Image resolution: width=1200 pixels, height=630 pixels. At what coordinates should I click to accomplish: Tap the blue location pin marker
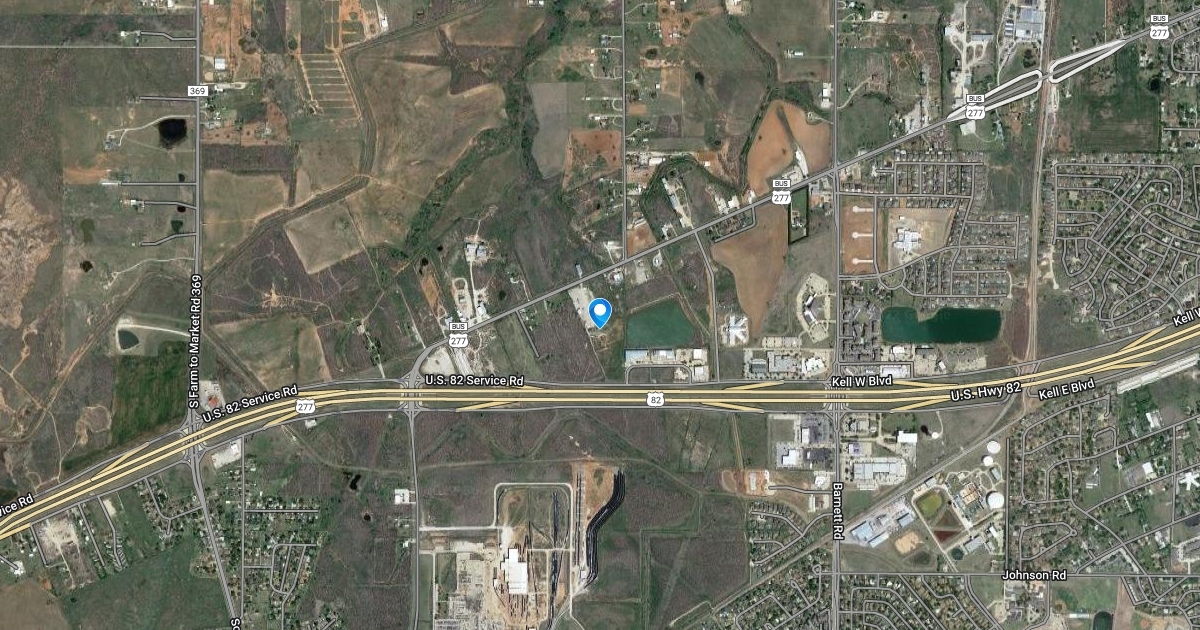600,313
